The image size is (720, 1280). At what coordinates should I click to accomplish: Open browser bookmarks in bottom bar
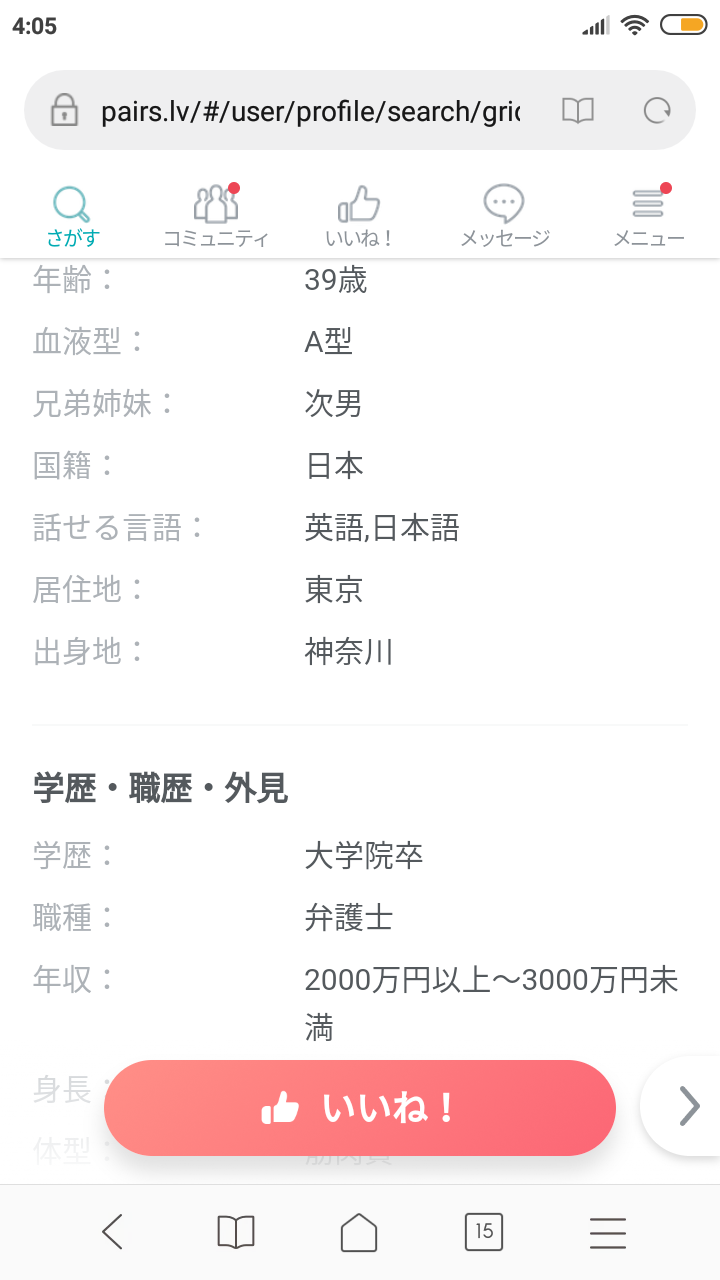pyautogui.click(x=236, y=1232)
